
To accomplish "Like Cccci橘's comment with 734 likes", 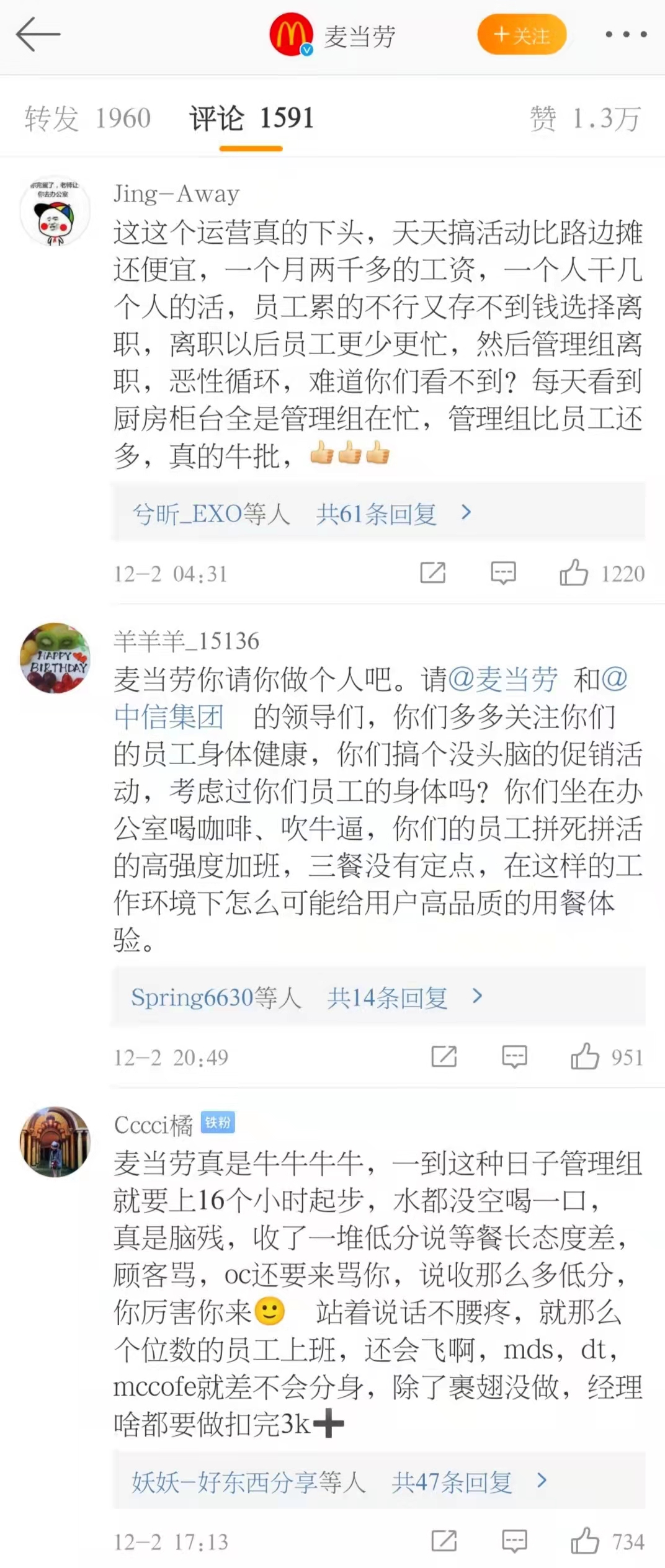I will [585, 1540].
